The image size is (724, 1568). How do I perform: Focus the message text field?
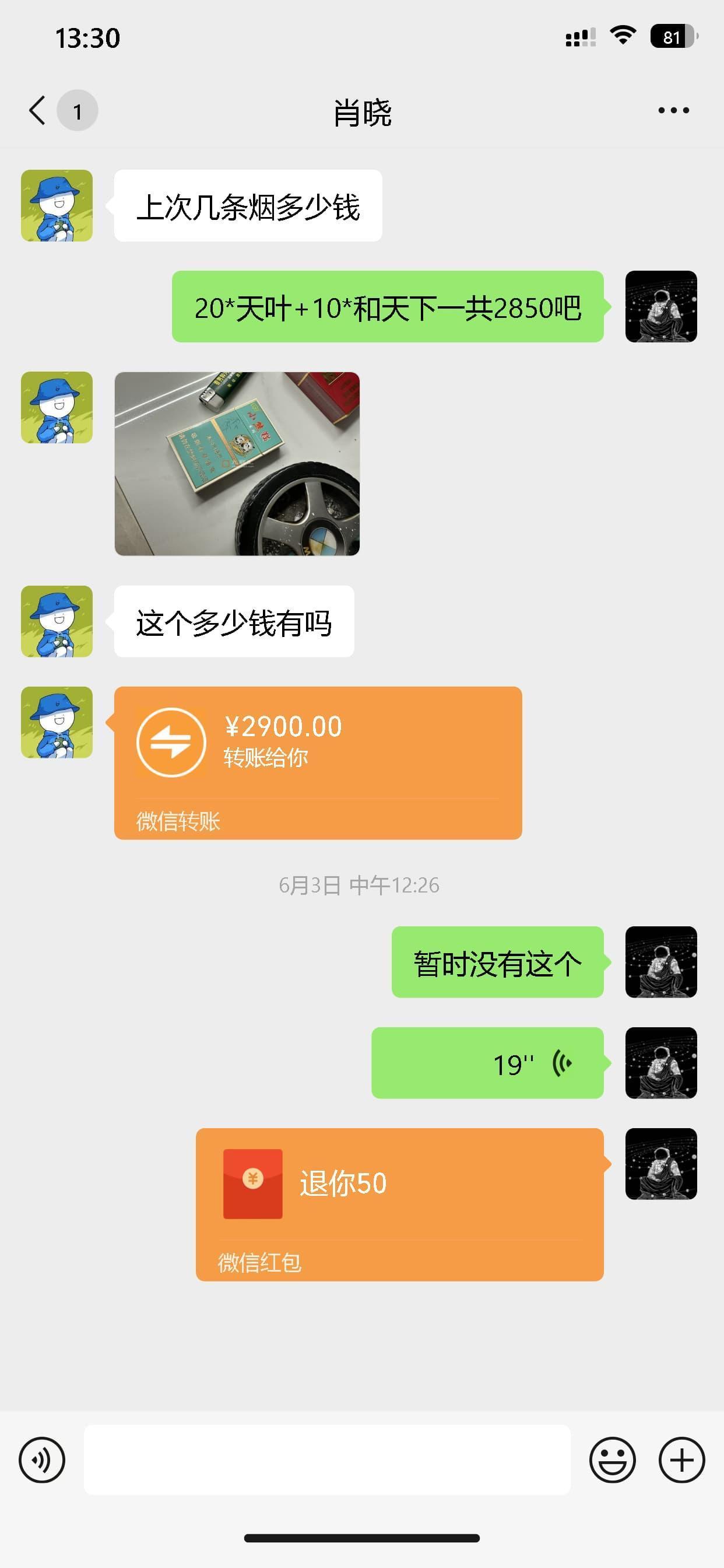tap(326, 1459)
